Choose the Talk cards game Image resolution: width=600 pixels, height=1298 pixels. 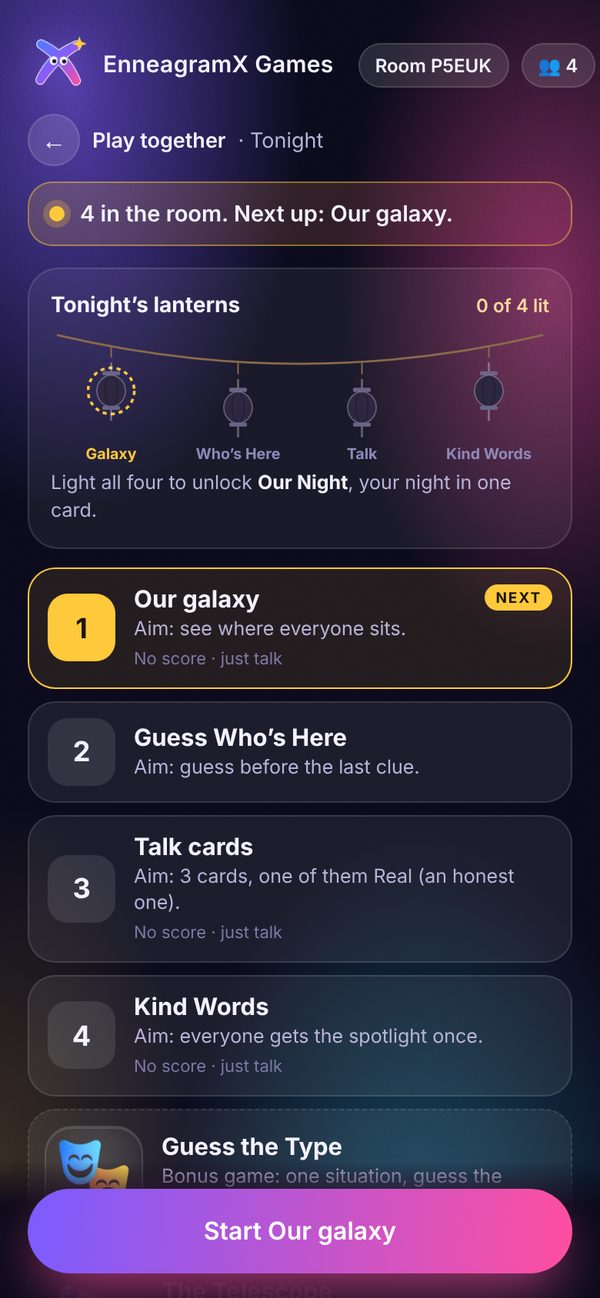300,889
